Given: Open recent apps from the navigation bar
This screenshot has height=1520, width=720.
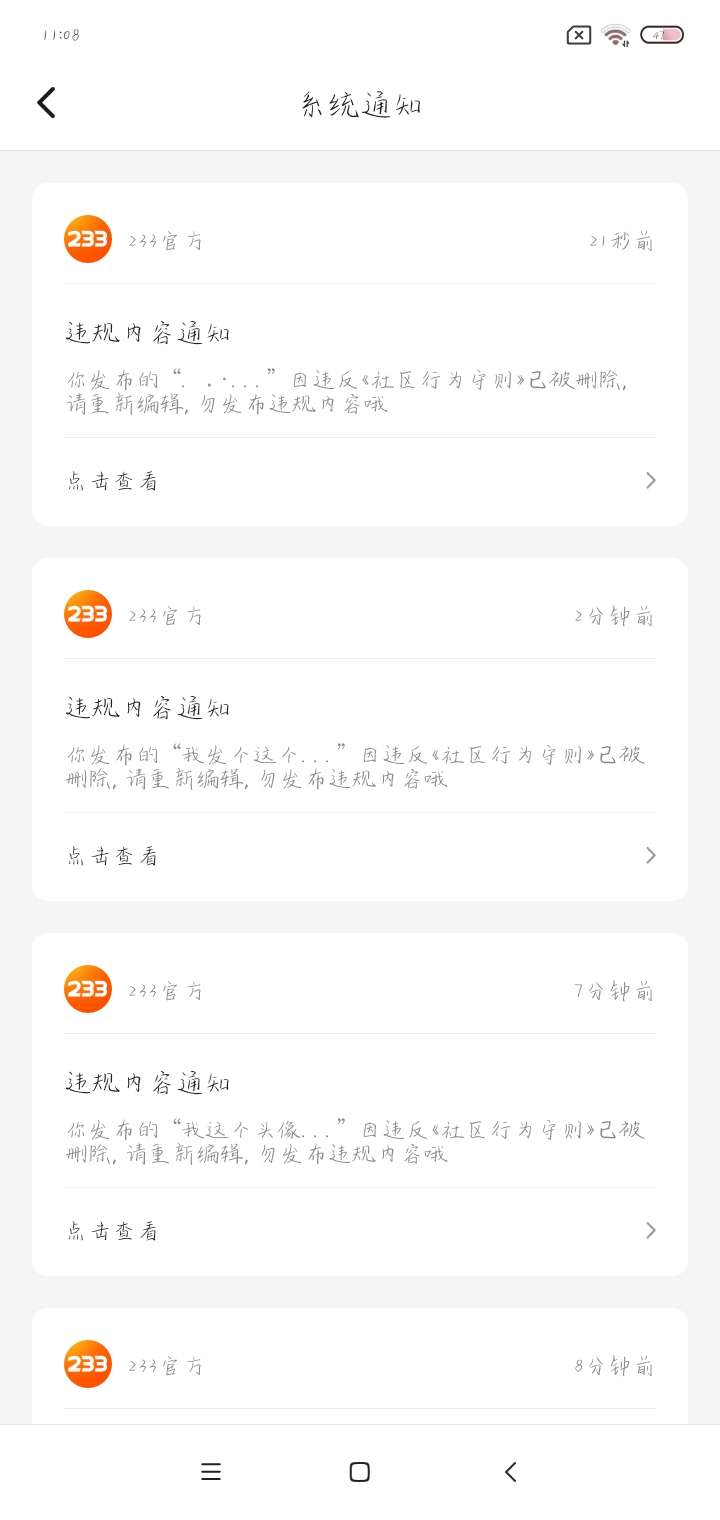Looking at the screenshot, I should coord(210,1472).
